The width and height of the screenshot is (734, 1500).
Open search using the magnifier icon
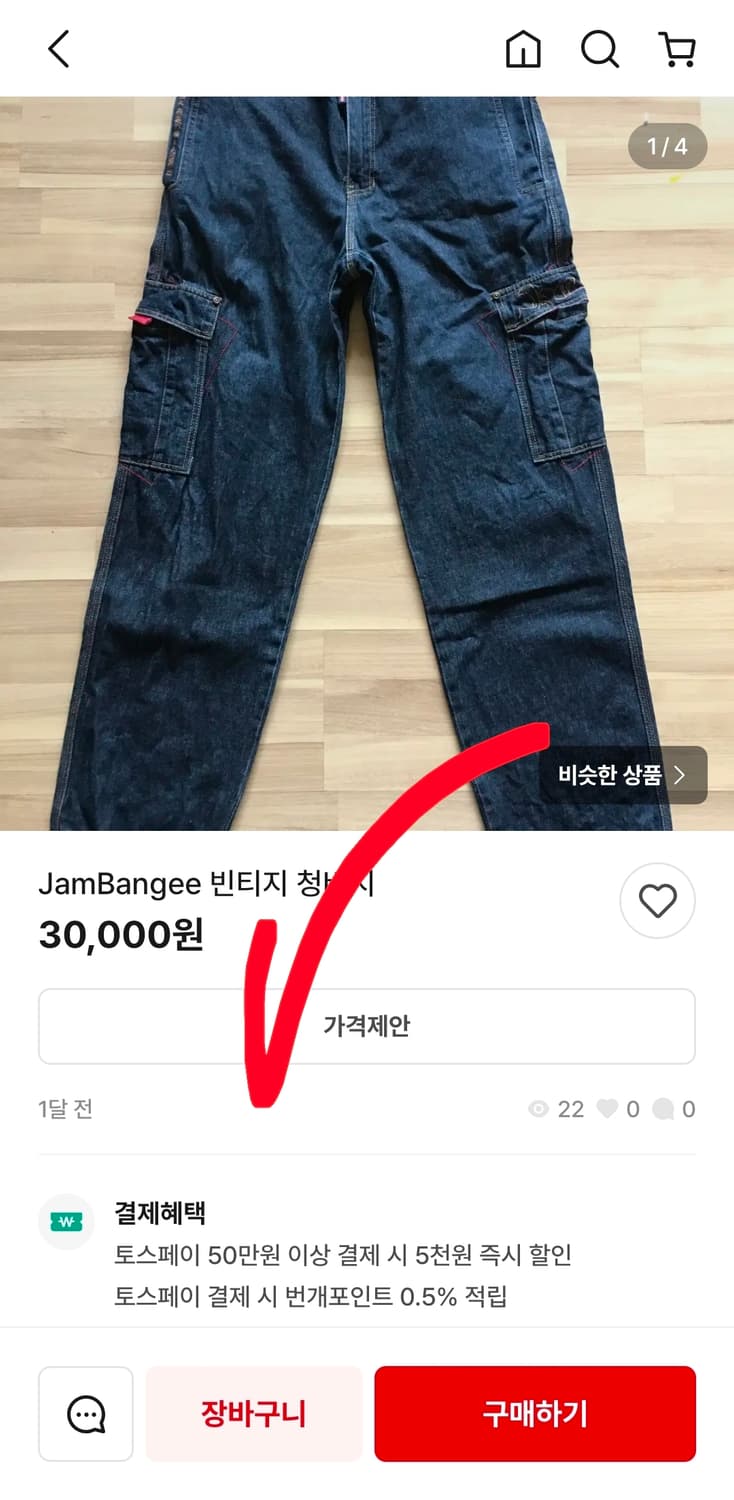click(x=599, y=48)
